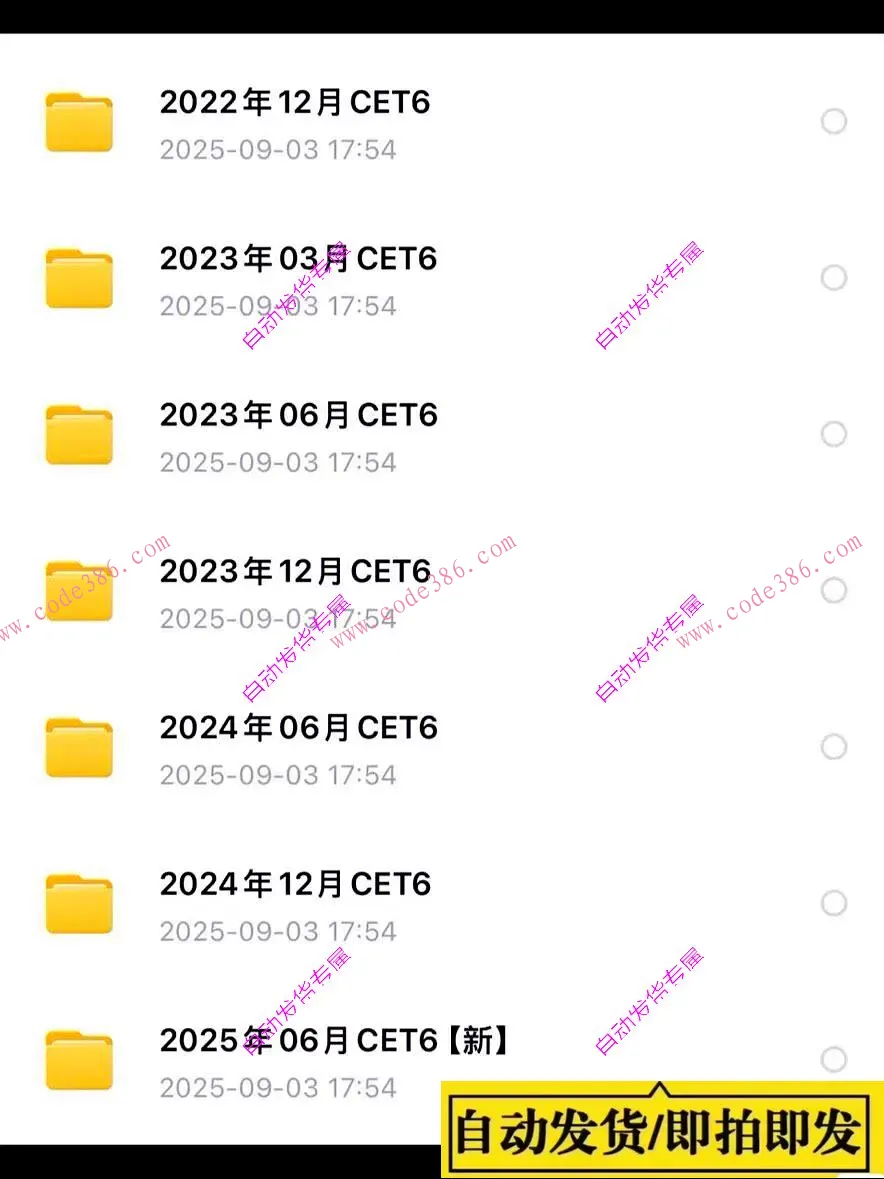Tap the timestamp under 2023年06月CET6
Image resolution: width=884 pixels, height=1179 pixels.
[x=278, y=462]
